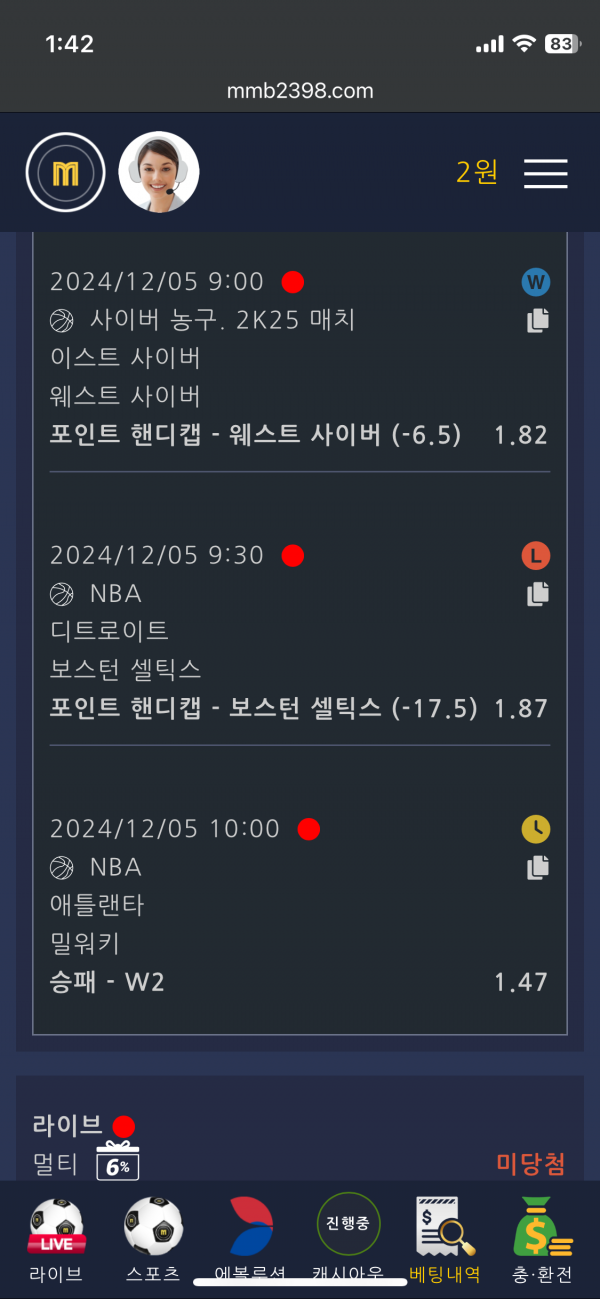This screenshot has height=1299, width=600.
Task: Copy the 애틀랜타 vs 밀워키 bet
Action: (538, 867)
